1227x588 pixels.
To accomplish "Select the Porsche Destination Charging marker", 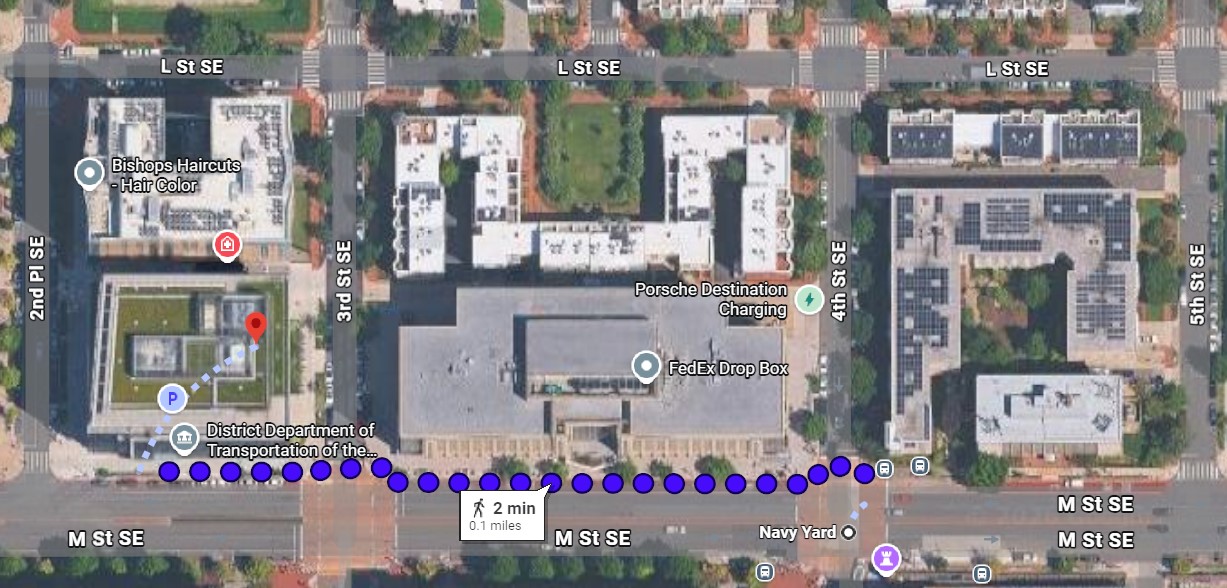I will click(808, 299).
